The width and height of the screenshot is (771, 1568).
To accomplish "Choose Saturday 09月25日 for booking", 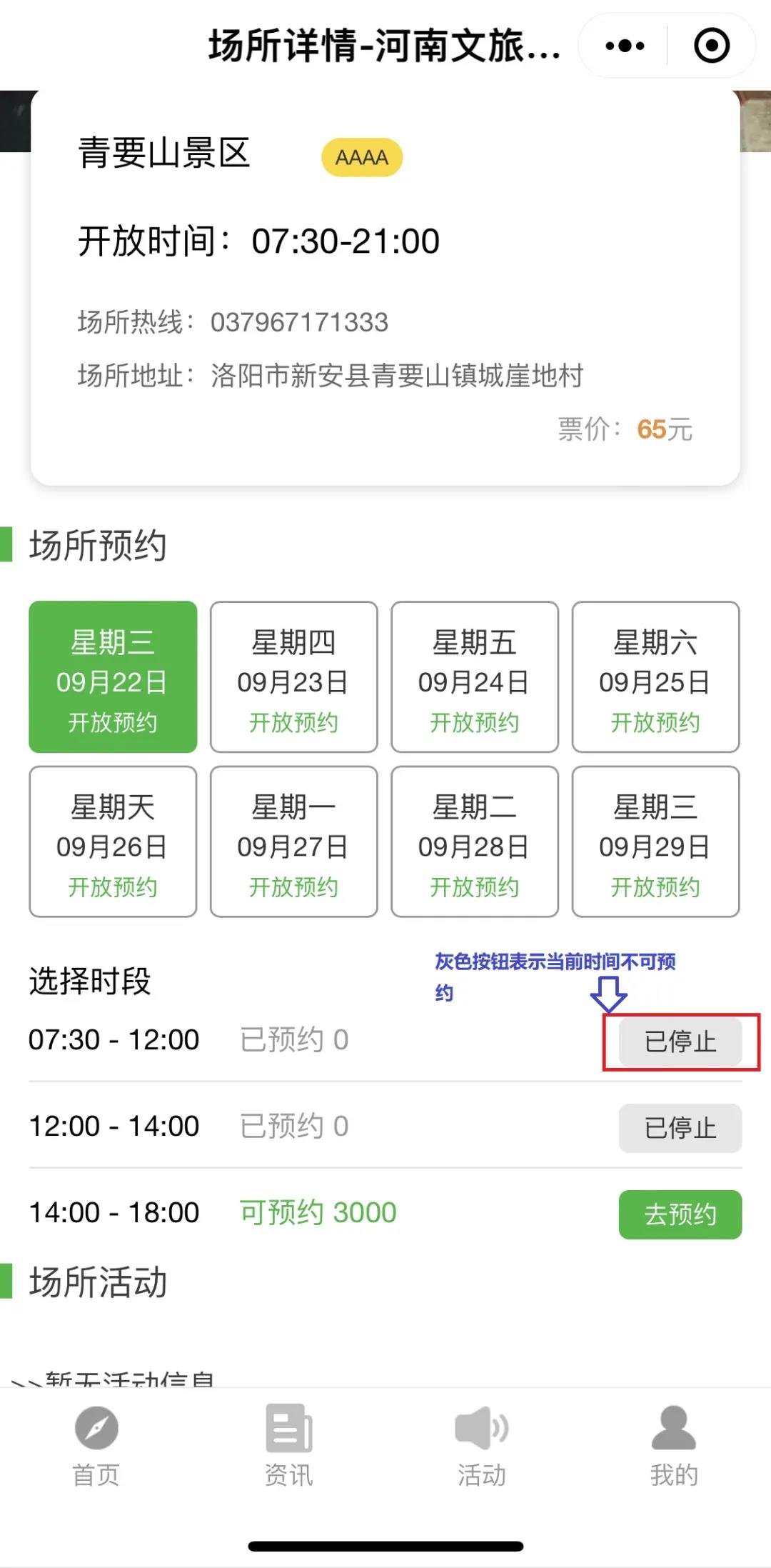I will coord(655,676).
